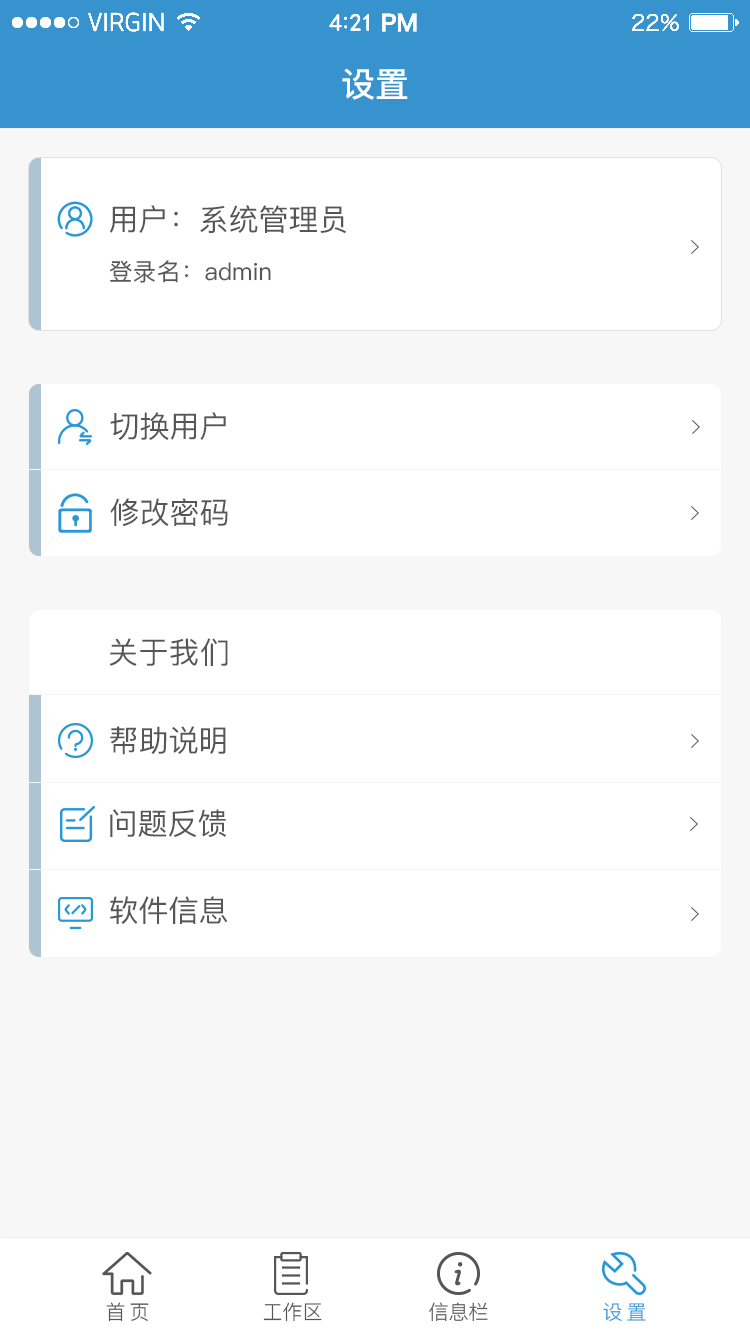Image resolution: width=750 pixels, height=1334 pixels.
Task: Open the 帮助说明 help row
Action: (375, 740)
